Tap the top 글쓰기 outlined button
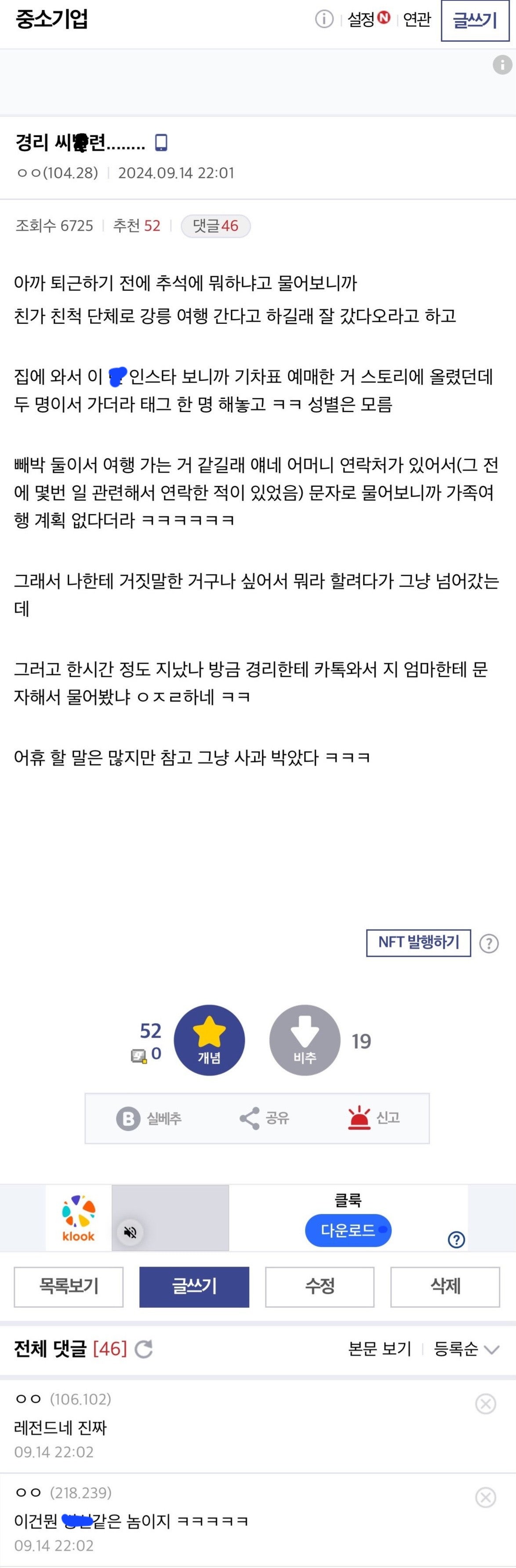This screenshot has width=516, height=1568. [x=475, y=21]
